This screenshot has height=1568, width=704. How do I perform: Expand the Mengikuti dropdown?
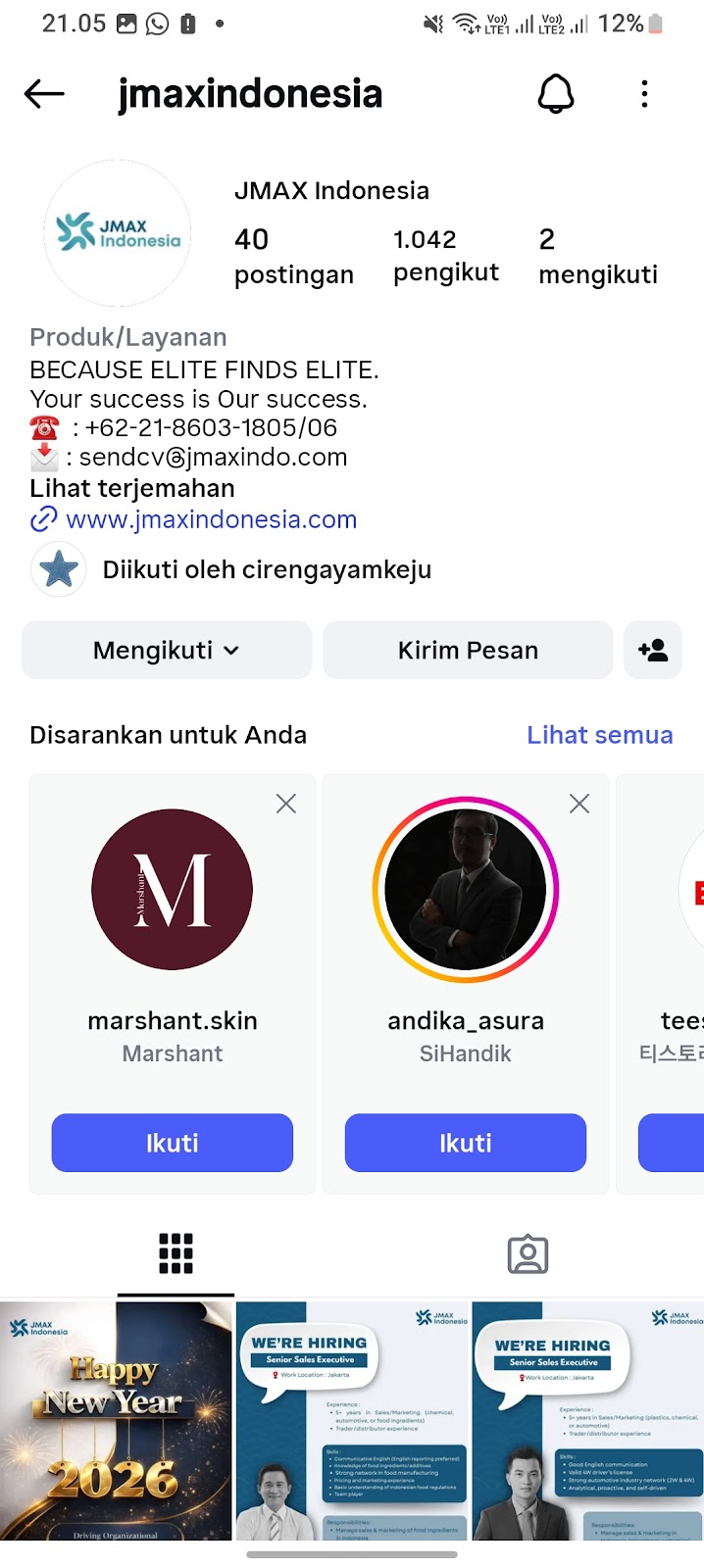pyautogui.click(x=167, y=651)
